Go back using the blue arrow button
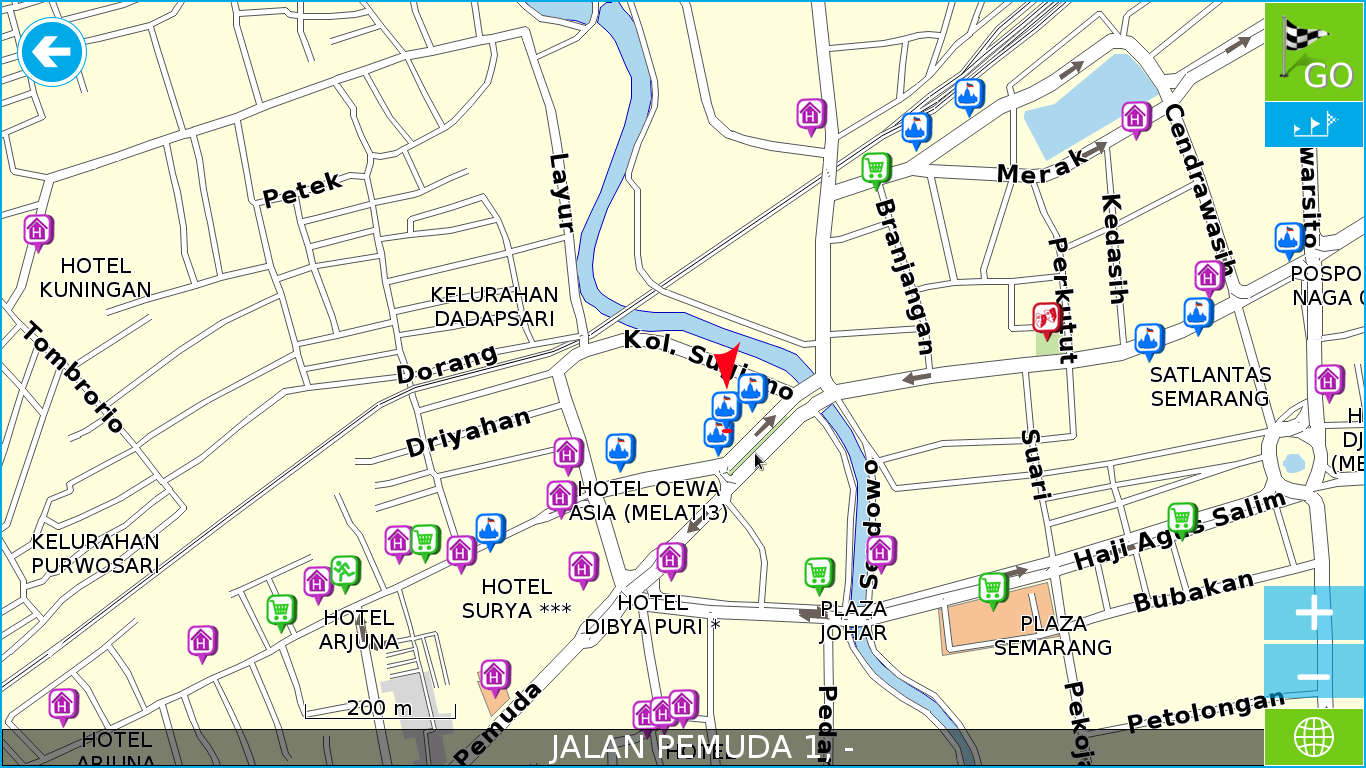 52,52
